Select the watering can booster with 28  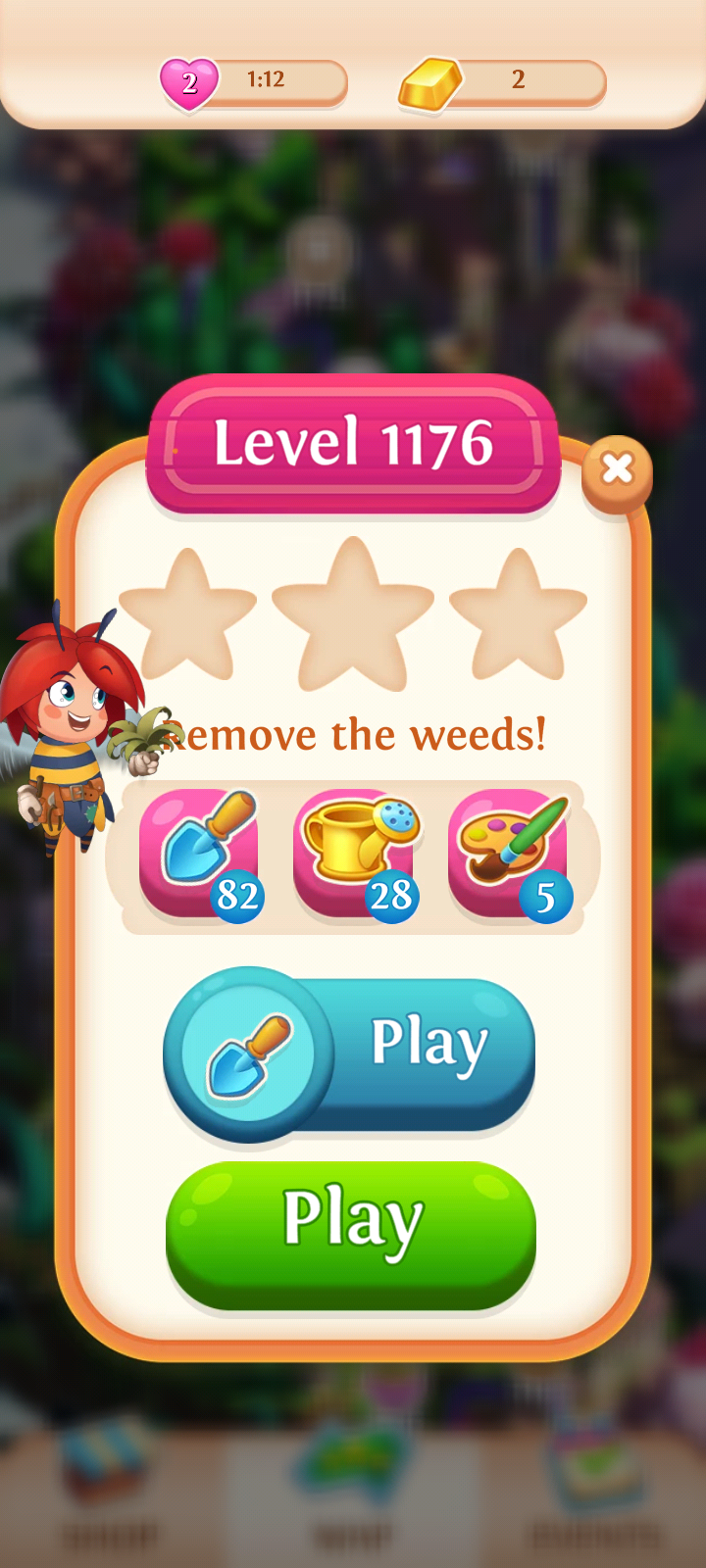(355, 855)
